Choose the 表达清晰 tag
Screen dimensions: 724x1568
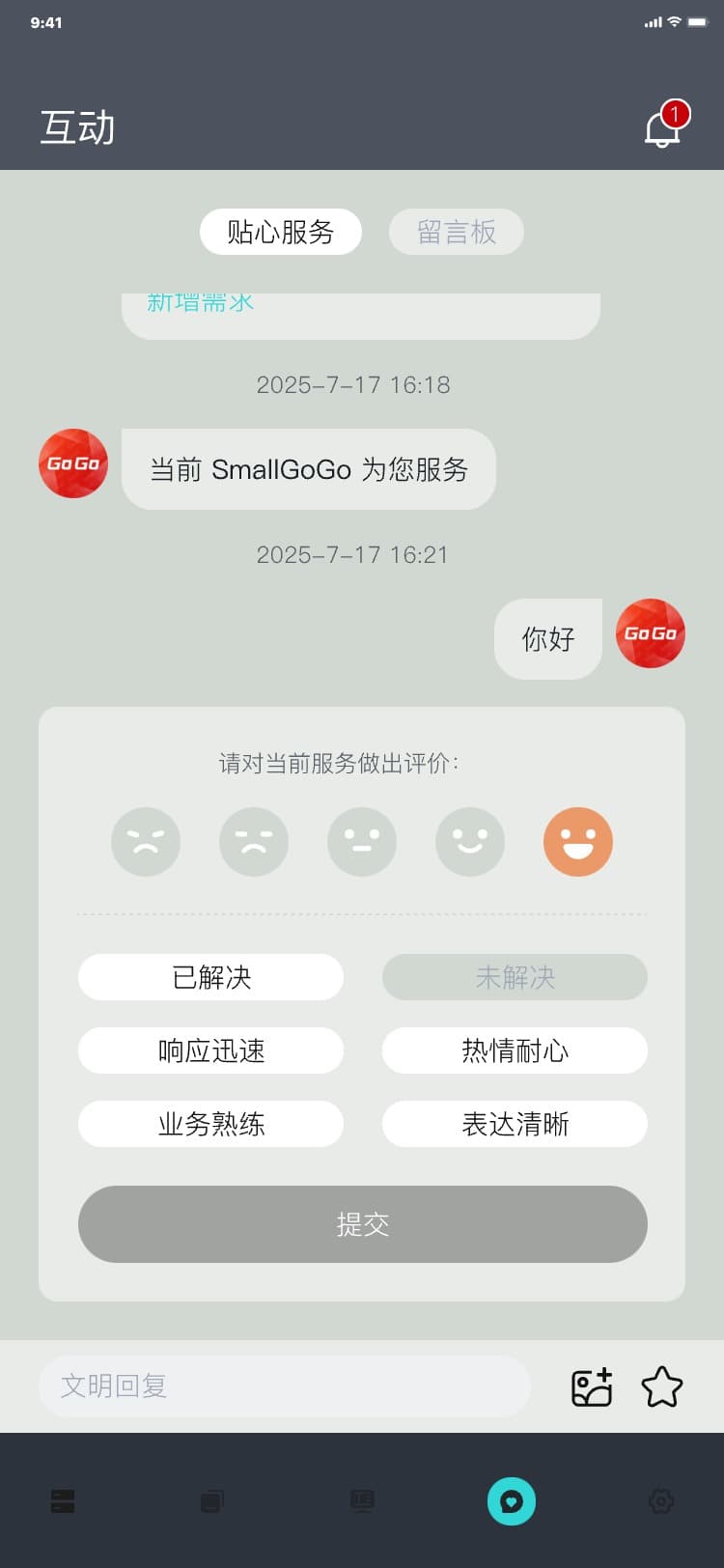click(515, 1124)
